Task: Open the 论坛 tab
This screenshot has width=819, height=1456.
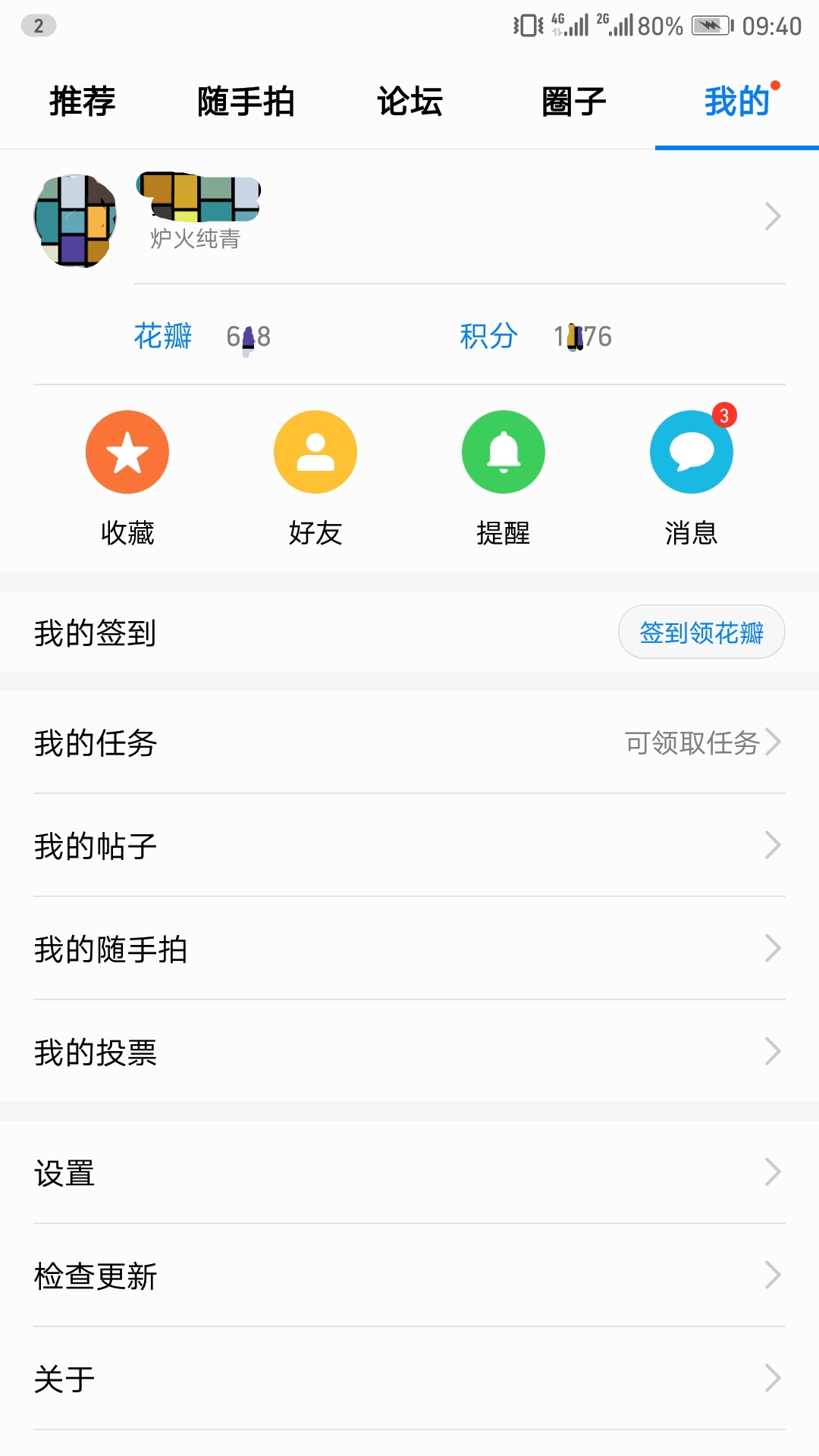Action: tap(409, 102)
